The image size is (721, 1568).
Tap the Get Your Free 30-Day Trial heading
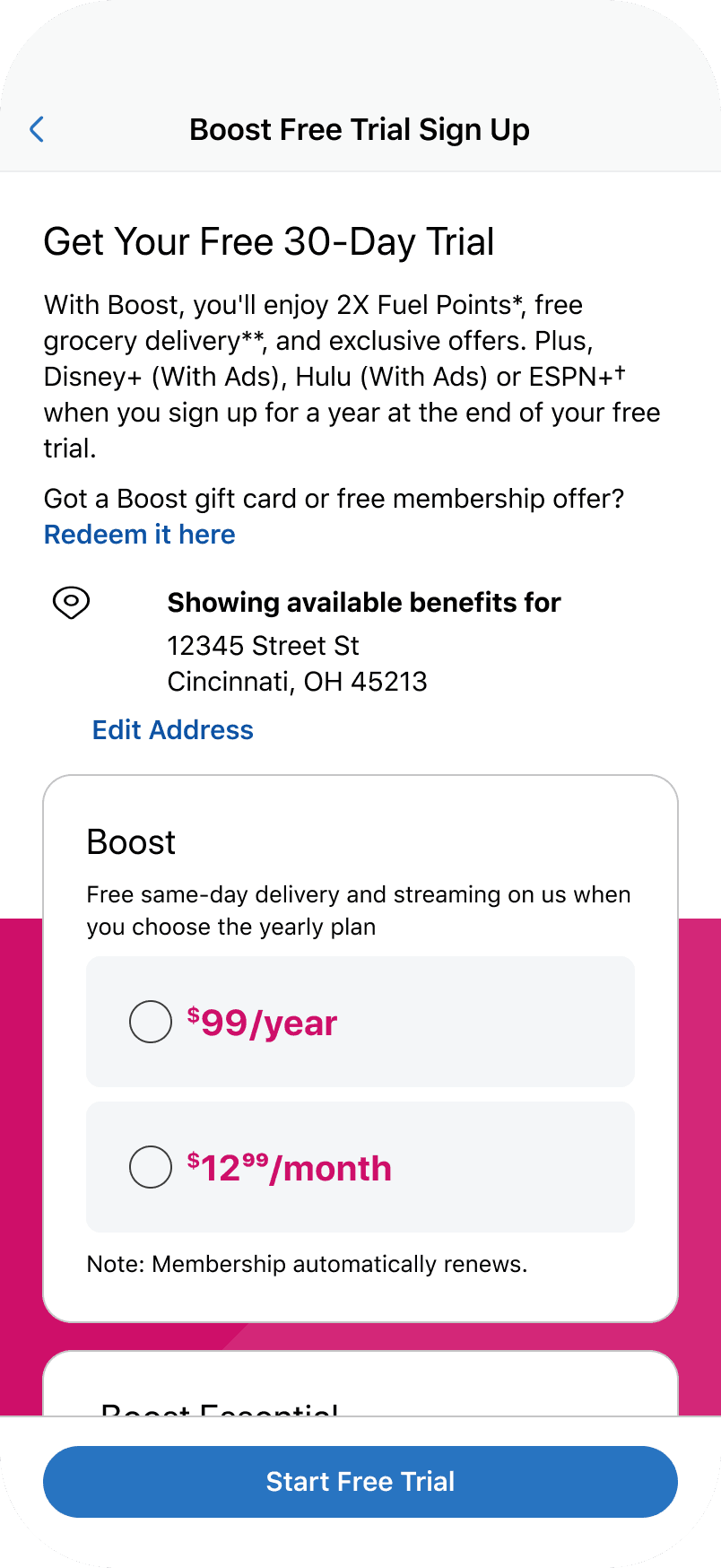tap(269, 241)
